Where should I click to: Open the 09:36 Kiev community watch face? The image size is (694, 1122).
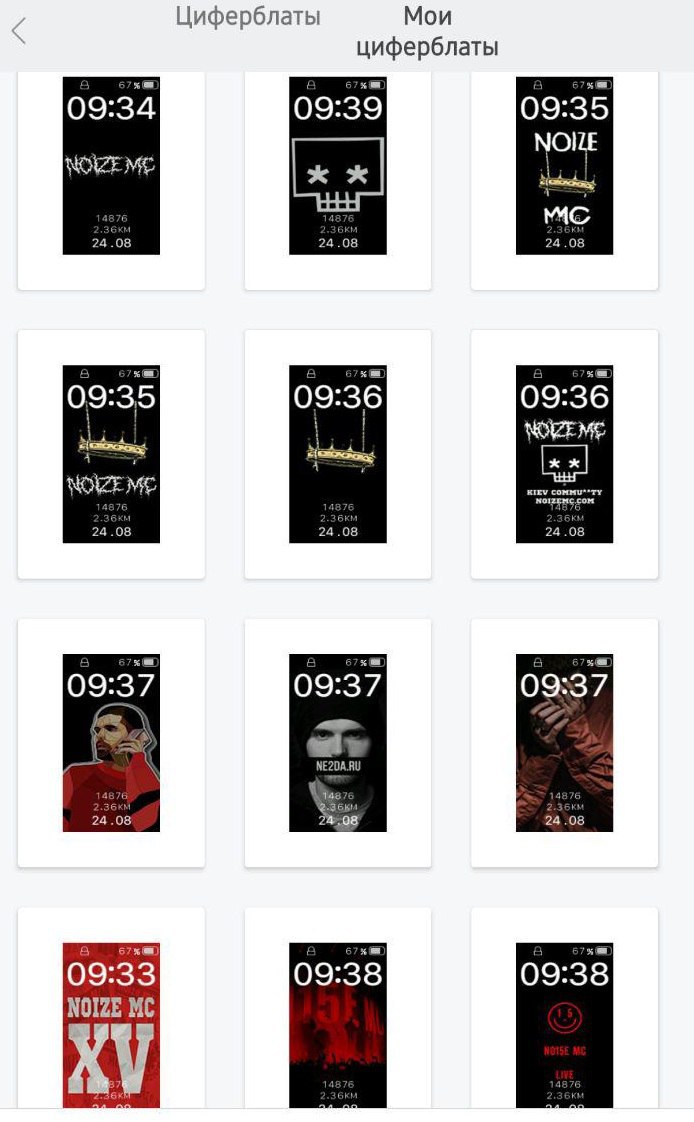tap(564, 454)
